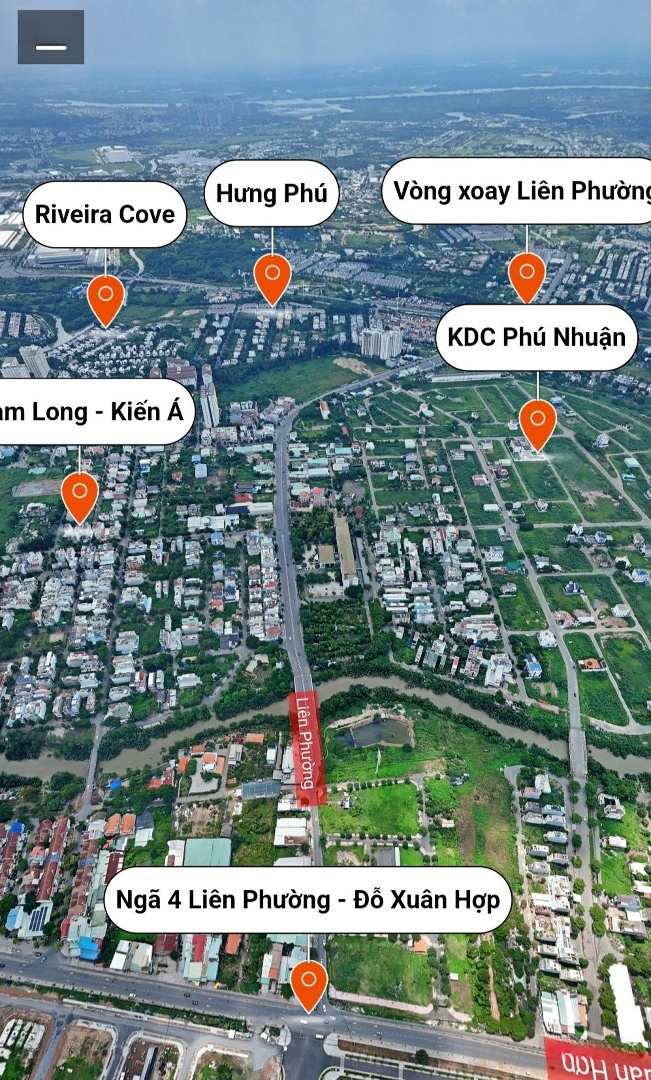651x1080 pixels.
Task: Tap the minimize button with the dash
Action: 51,37
